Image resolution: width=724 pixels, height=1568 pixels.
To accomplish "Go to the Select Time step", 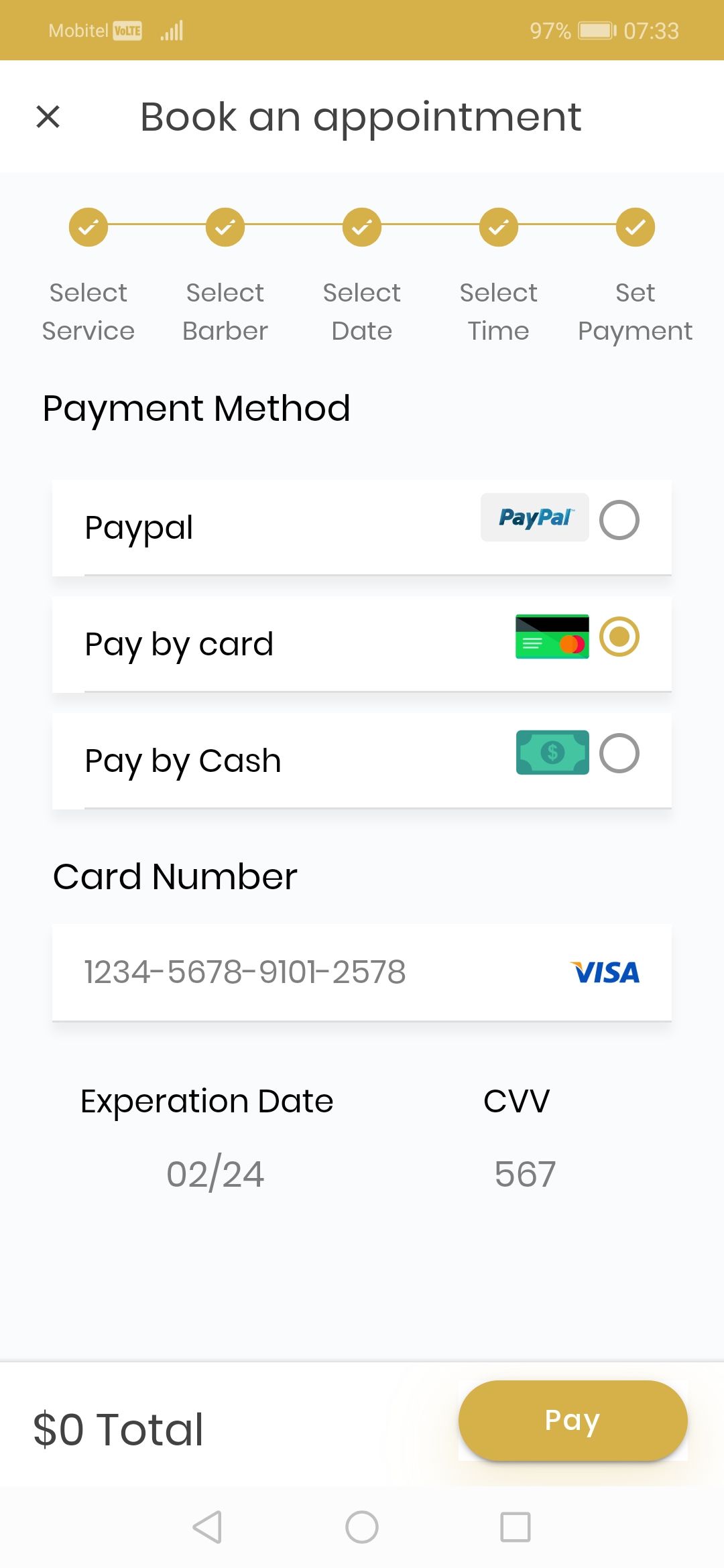I will (x=499, y=227).
